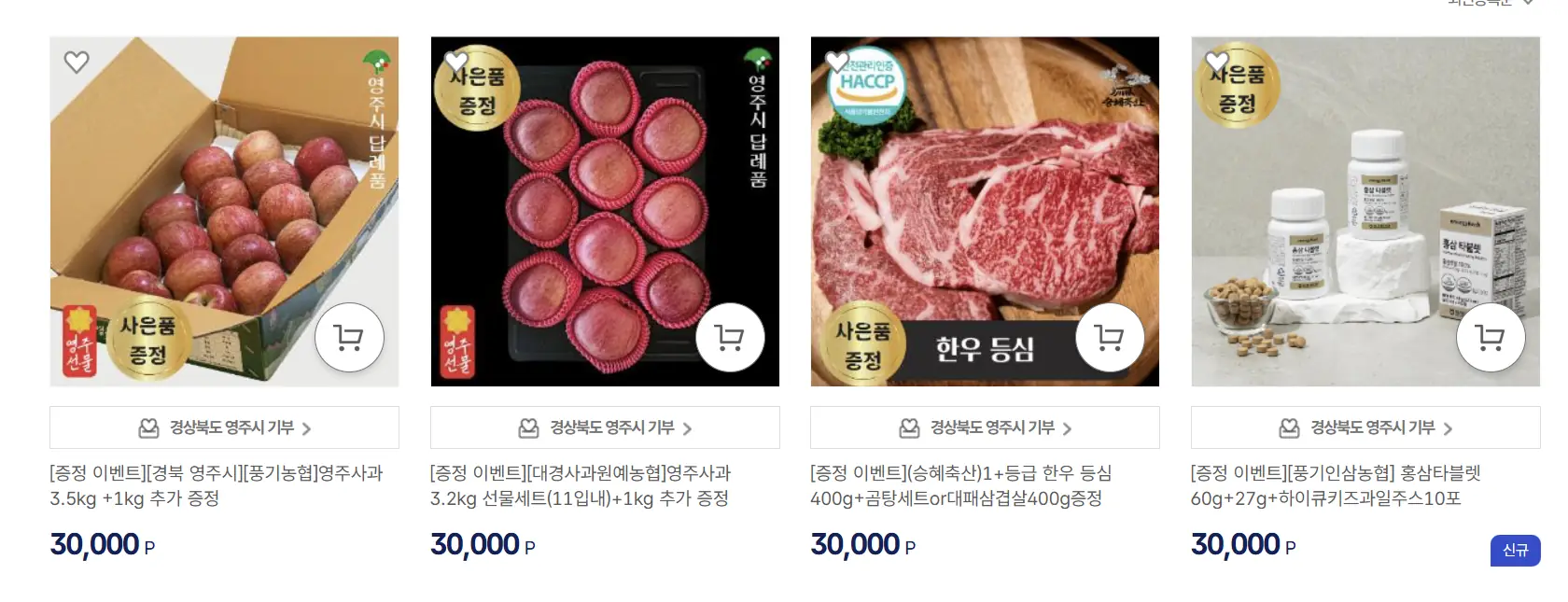Like the 대경사과원예농협 영주사과 선물세트
The width and height of the screenshot is (1568, 602).
click(456, 63)
